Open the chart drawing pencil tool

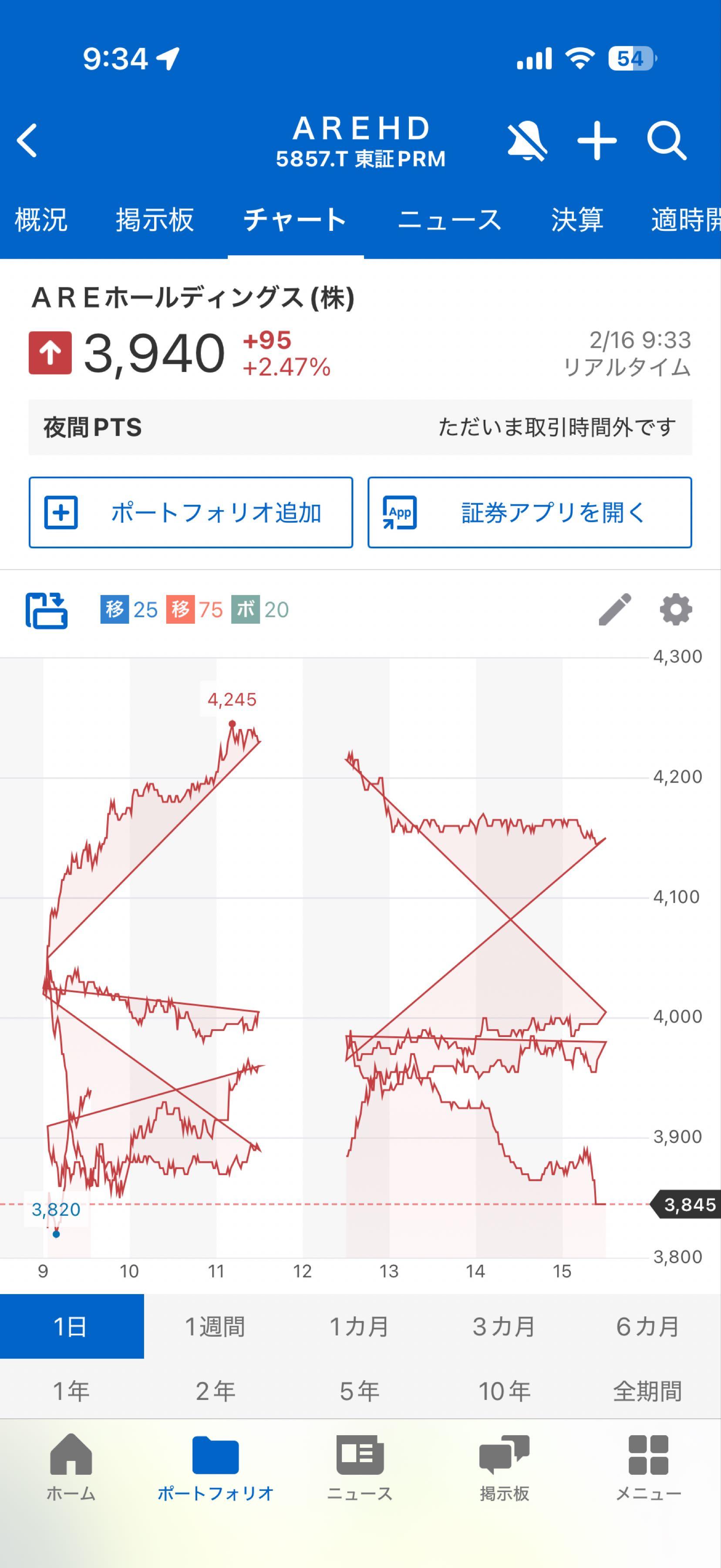(x=615, y=610)
